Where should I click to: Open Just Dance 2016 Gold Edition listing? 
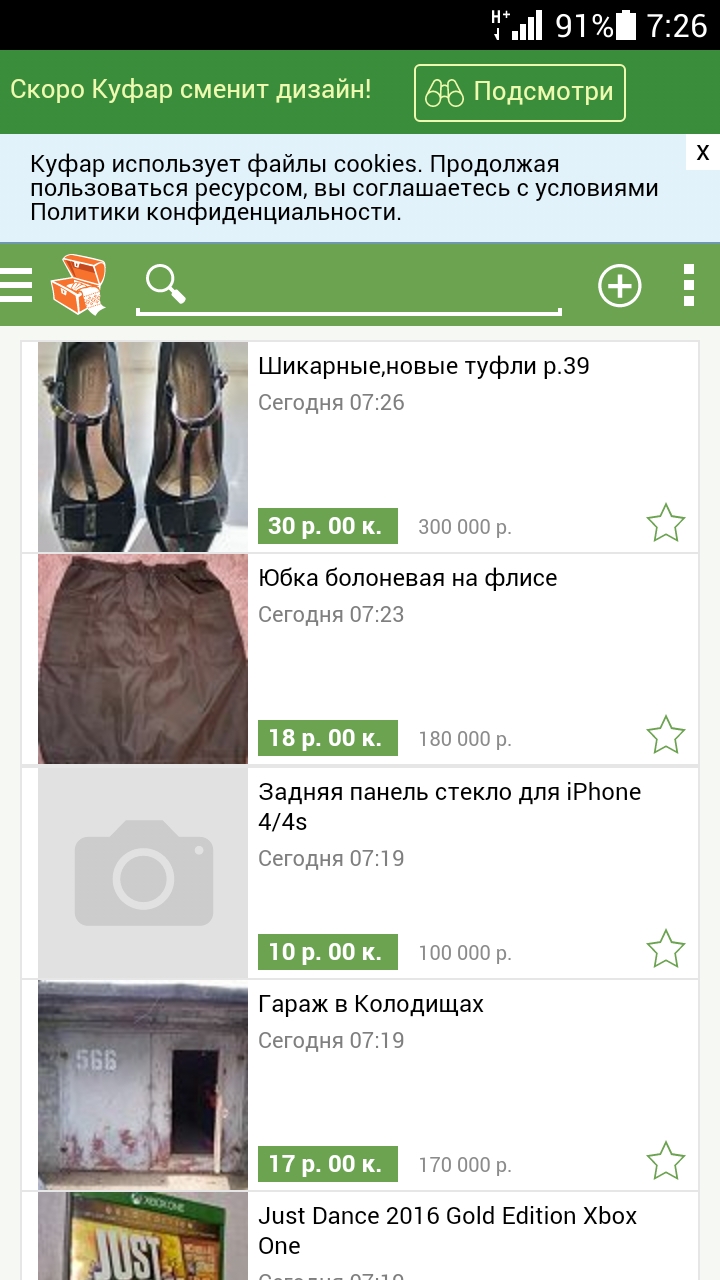(x=447, y=1230)
